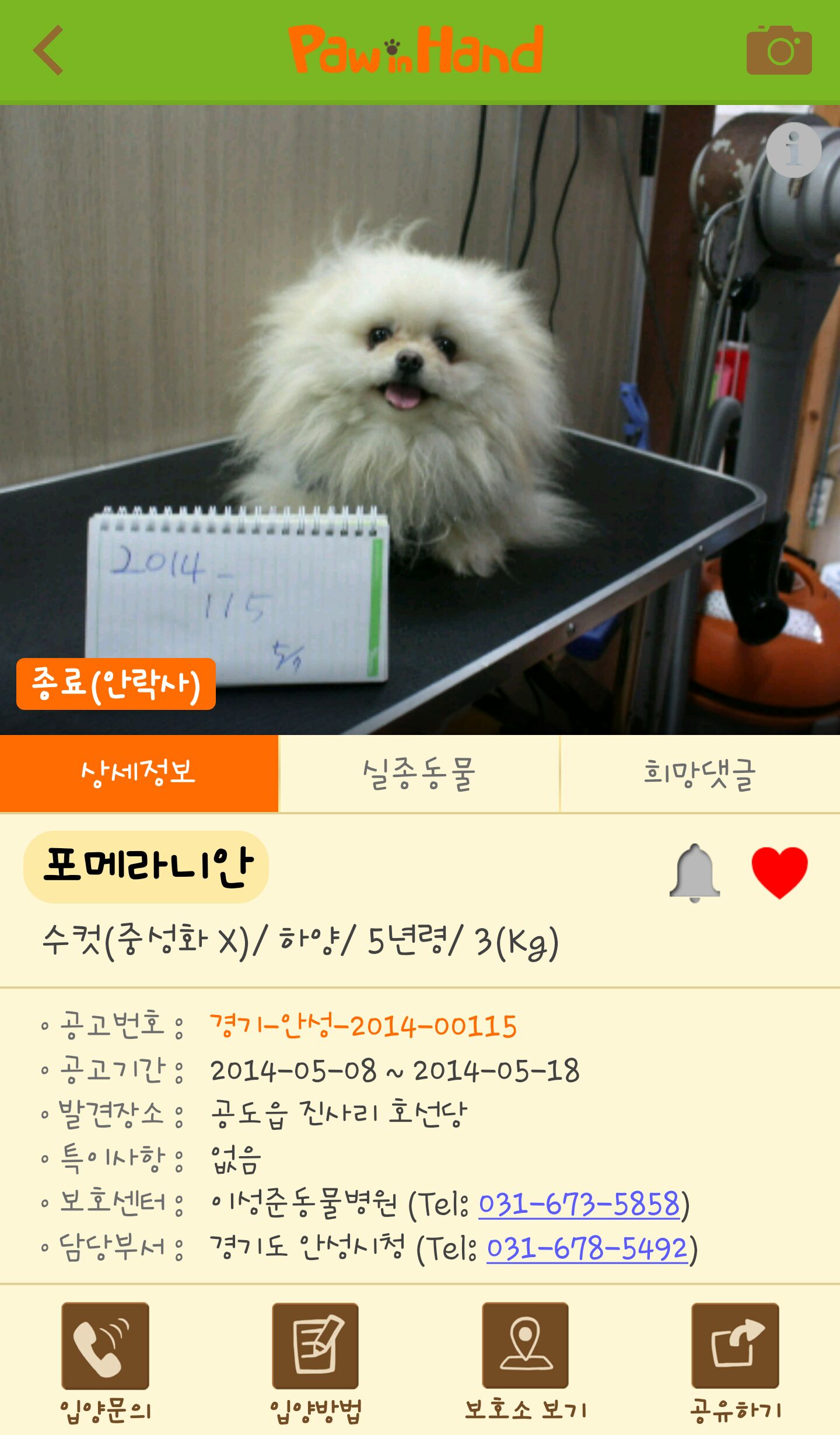Select the 상세정보 tab
This screenshot has width=840, height=1435.
139,773
